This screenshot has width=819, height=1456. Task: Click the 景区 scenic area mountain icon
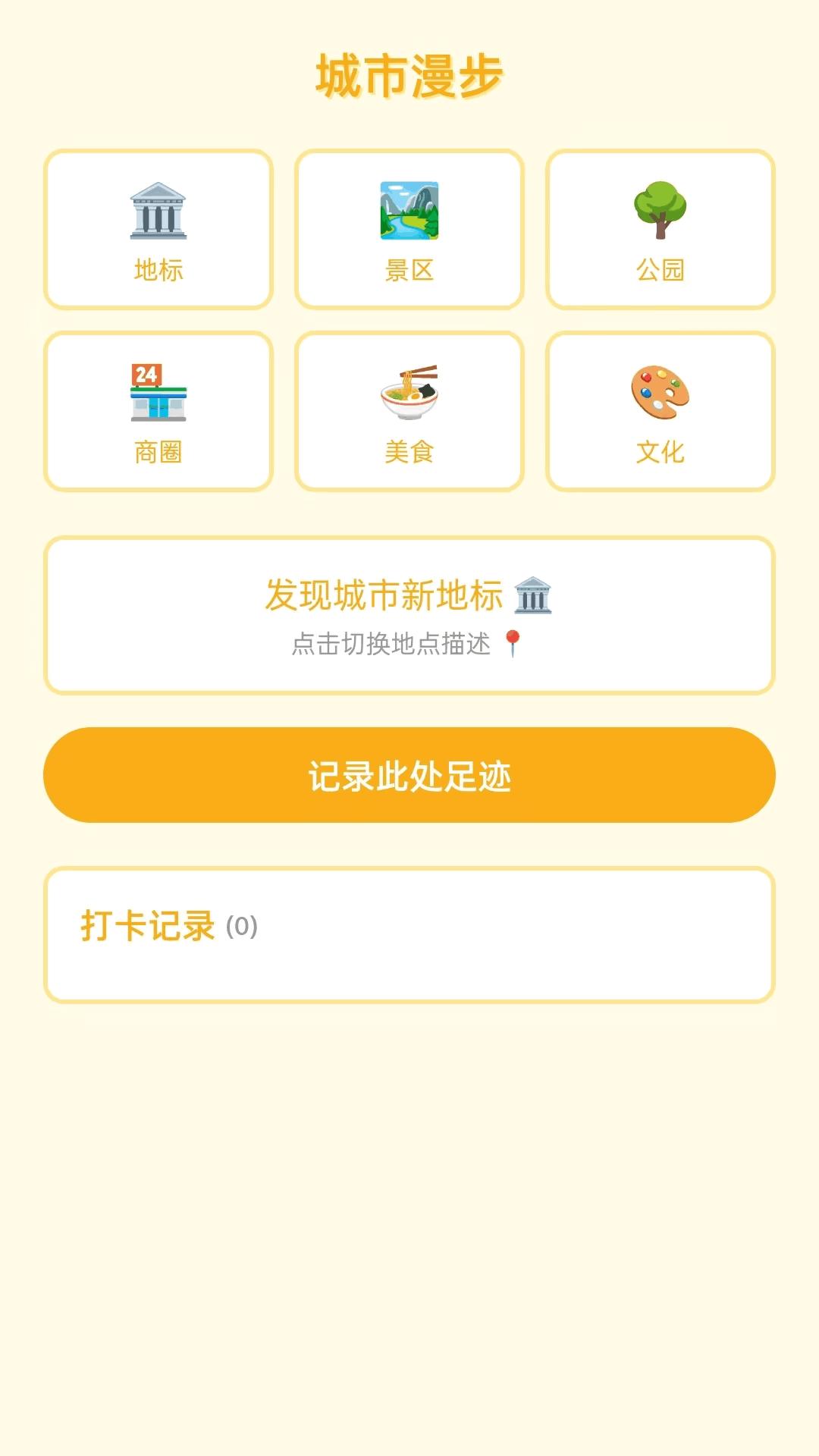(409, 211)
